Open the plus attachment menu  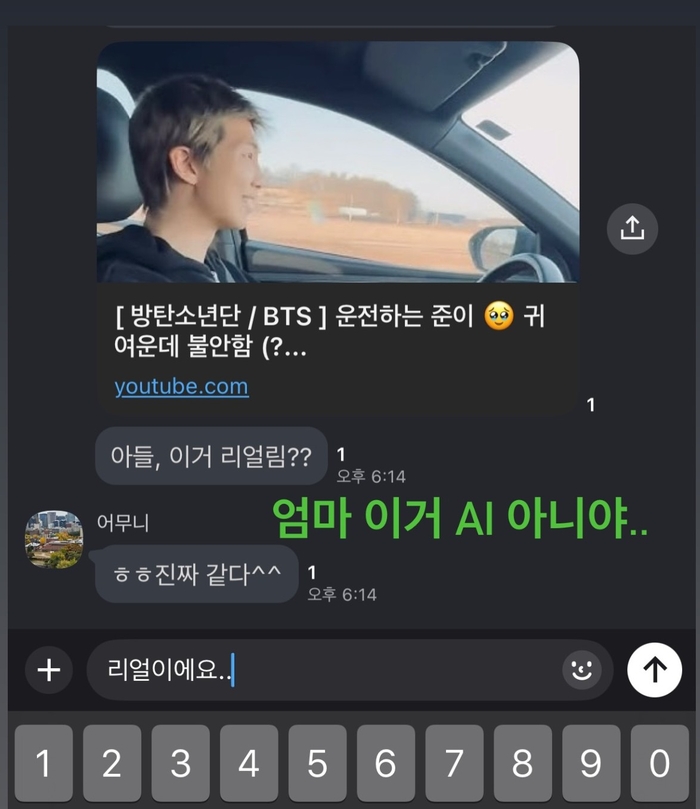(x=49, y=669)
